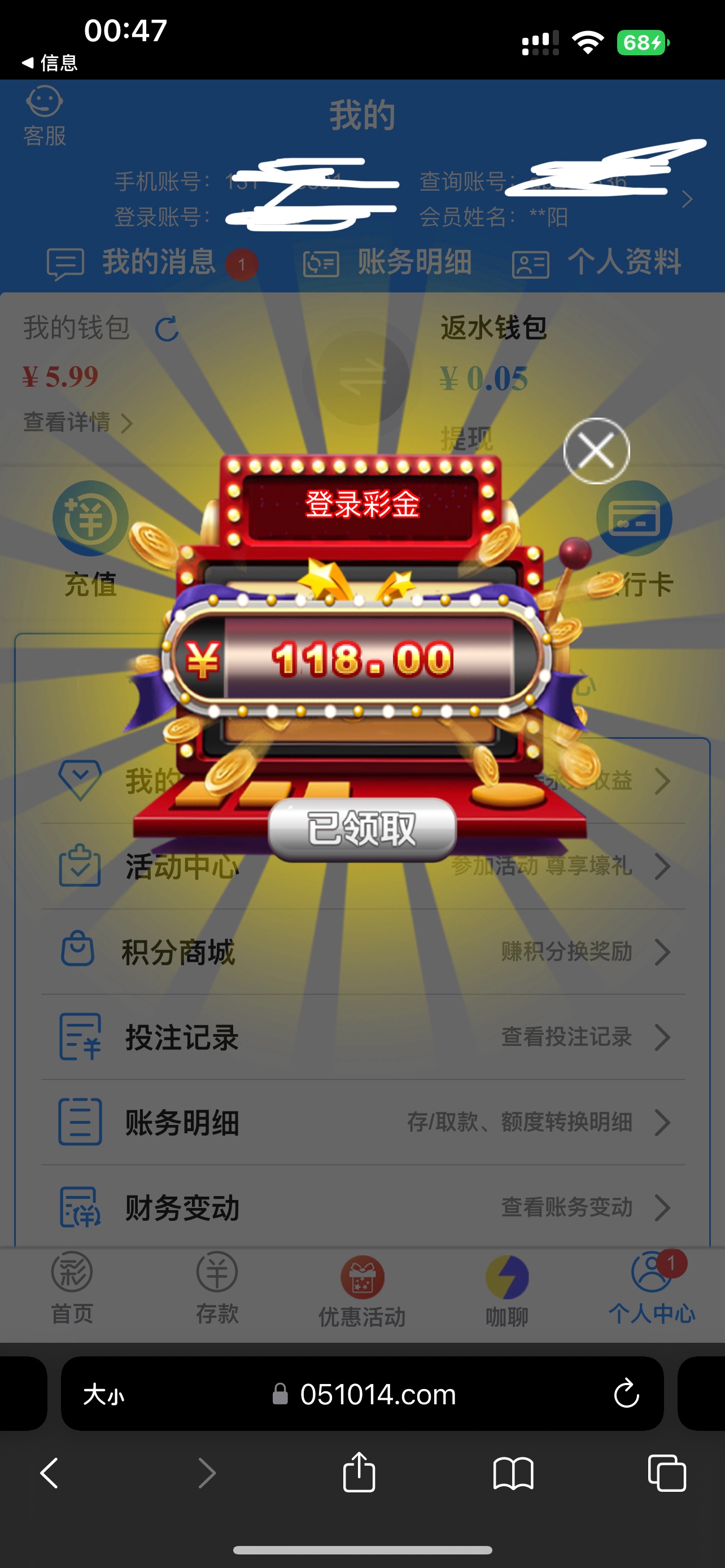Reload the page in Safari
The image size is (725, 1568).
(x=626, y=1393)
